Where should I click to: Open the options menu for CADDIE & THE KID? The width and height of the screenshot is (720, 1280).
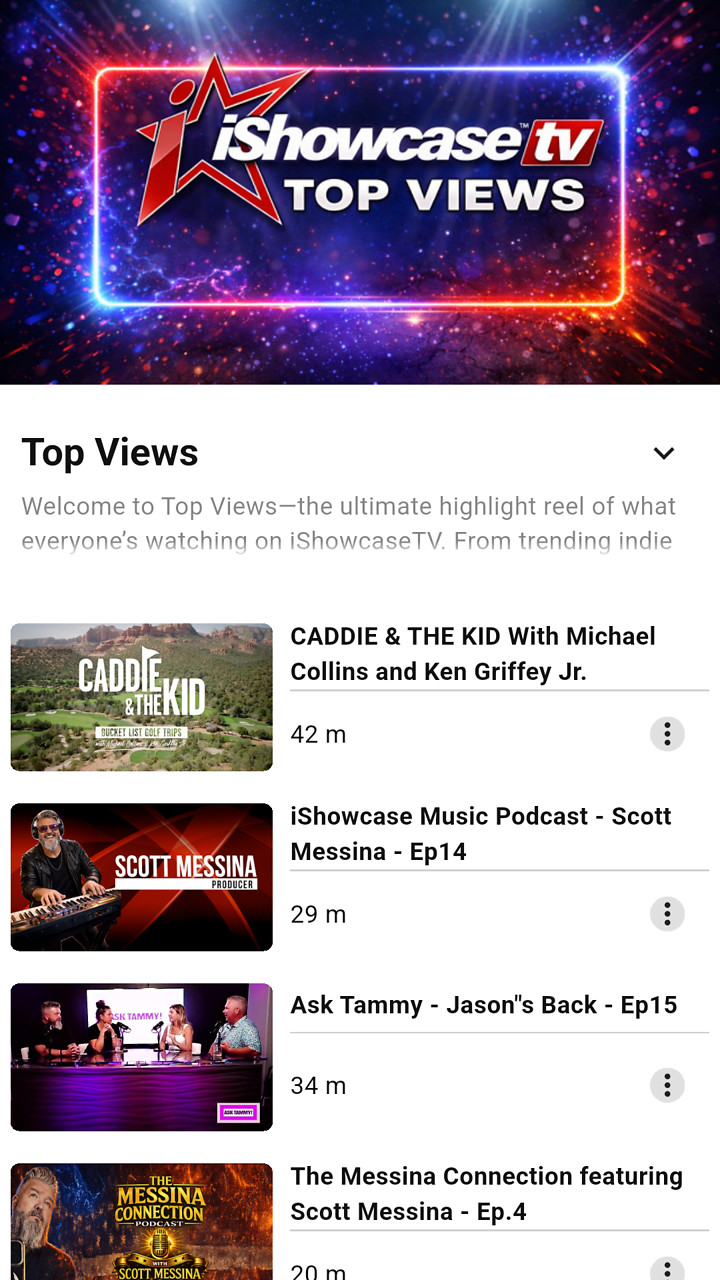coord(667,733)
